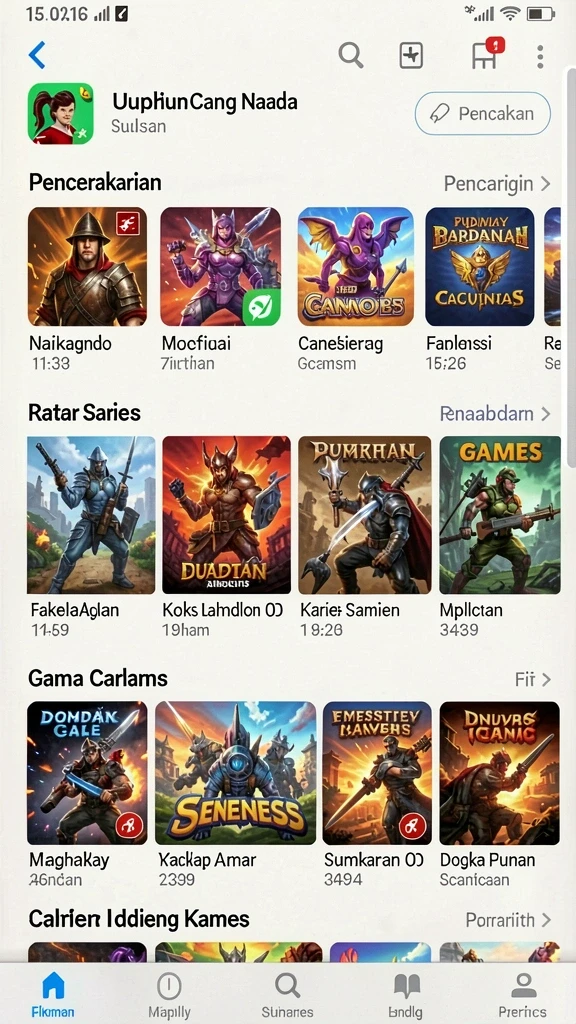Open the Mocfiuai game tile
Screen dimensions: 576x1024
click(x=221, y=289)
